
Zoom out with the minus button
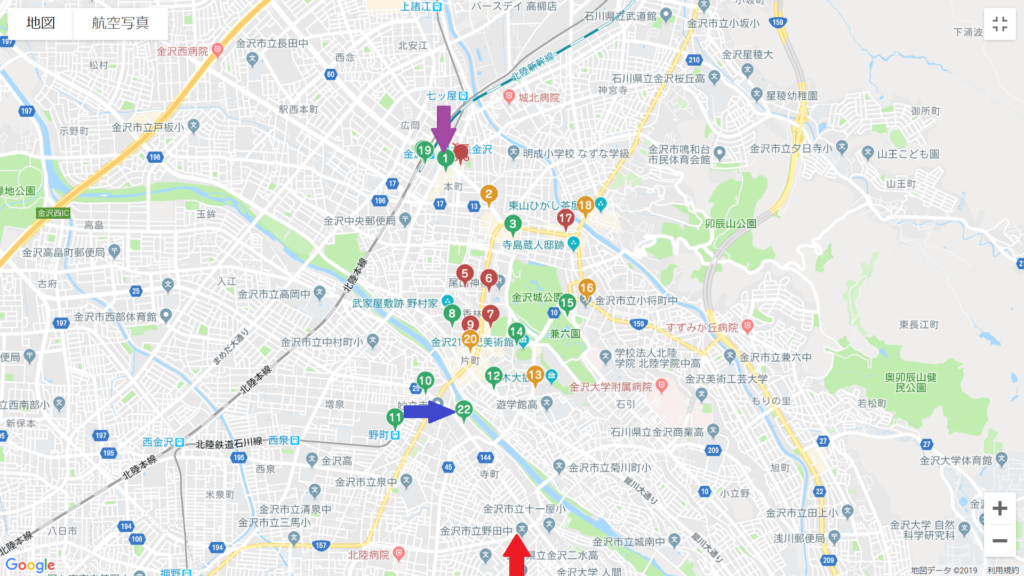[x=999, y=542]
